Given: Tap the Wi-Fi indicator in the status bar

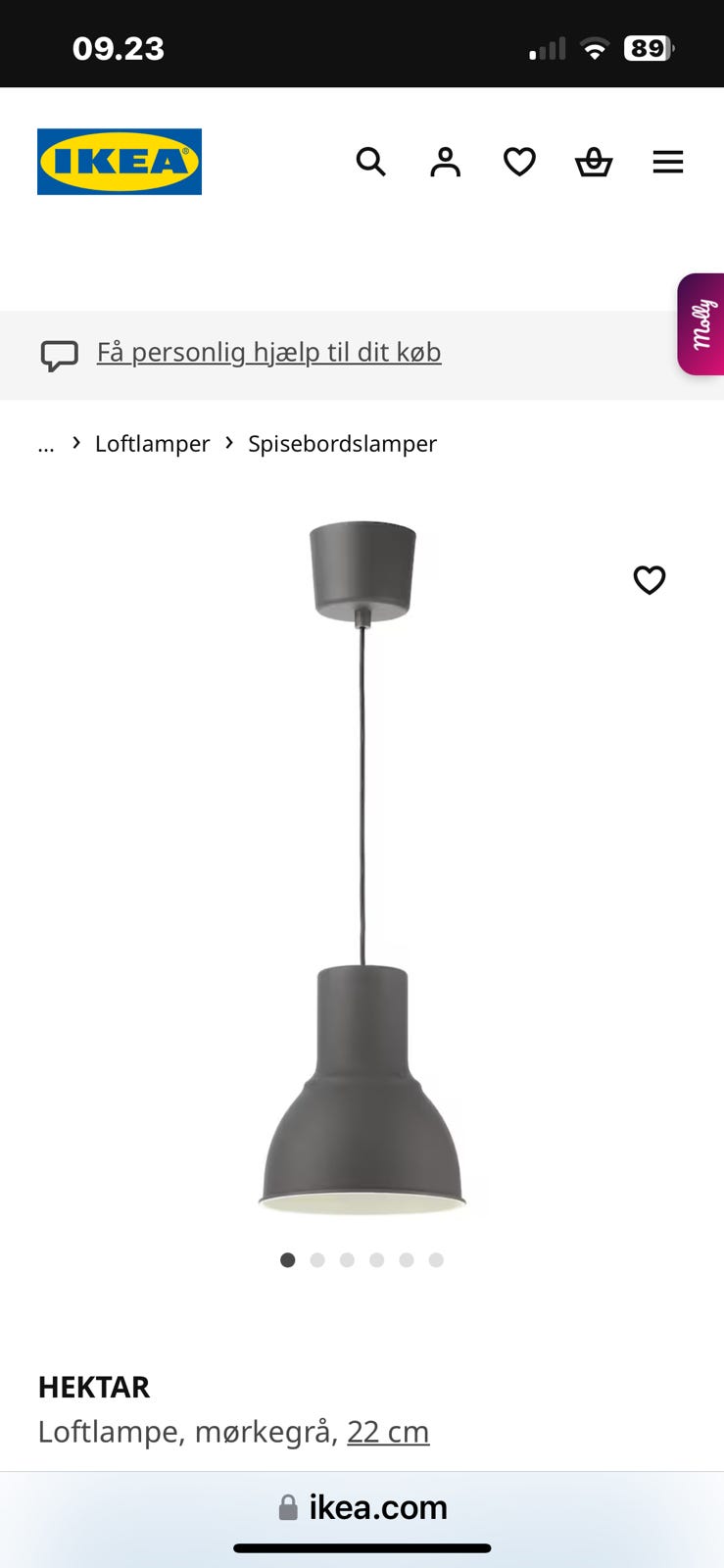Looking at the screenshot, I should tap(594, 46).
